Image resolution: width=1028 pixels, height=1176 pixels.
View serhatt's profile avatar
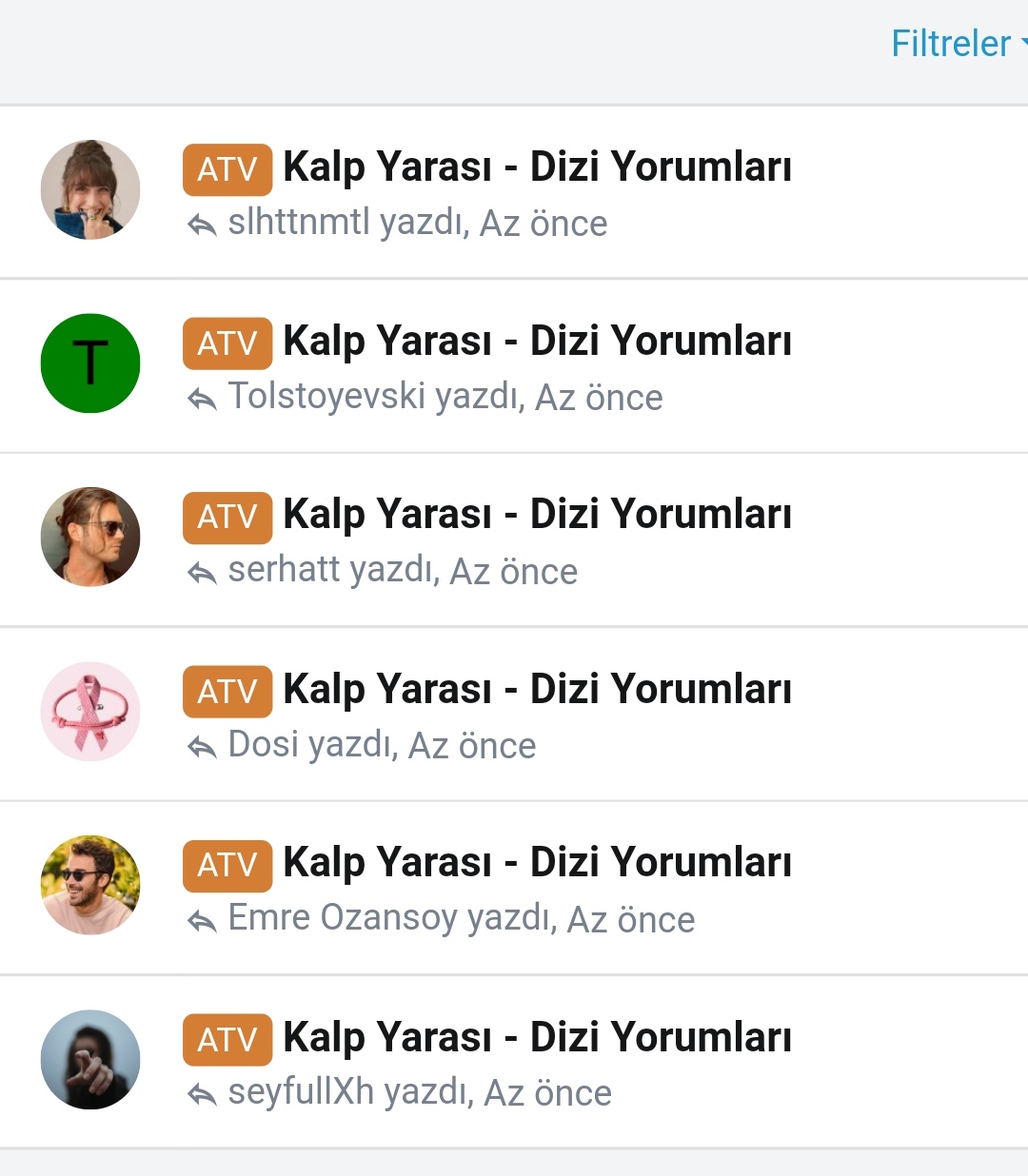(x=90, y=537)
